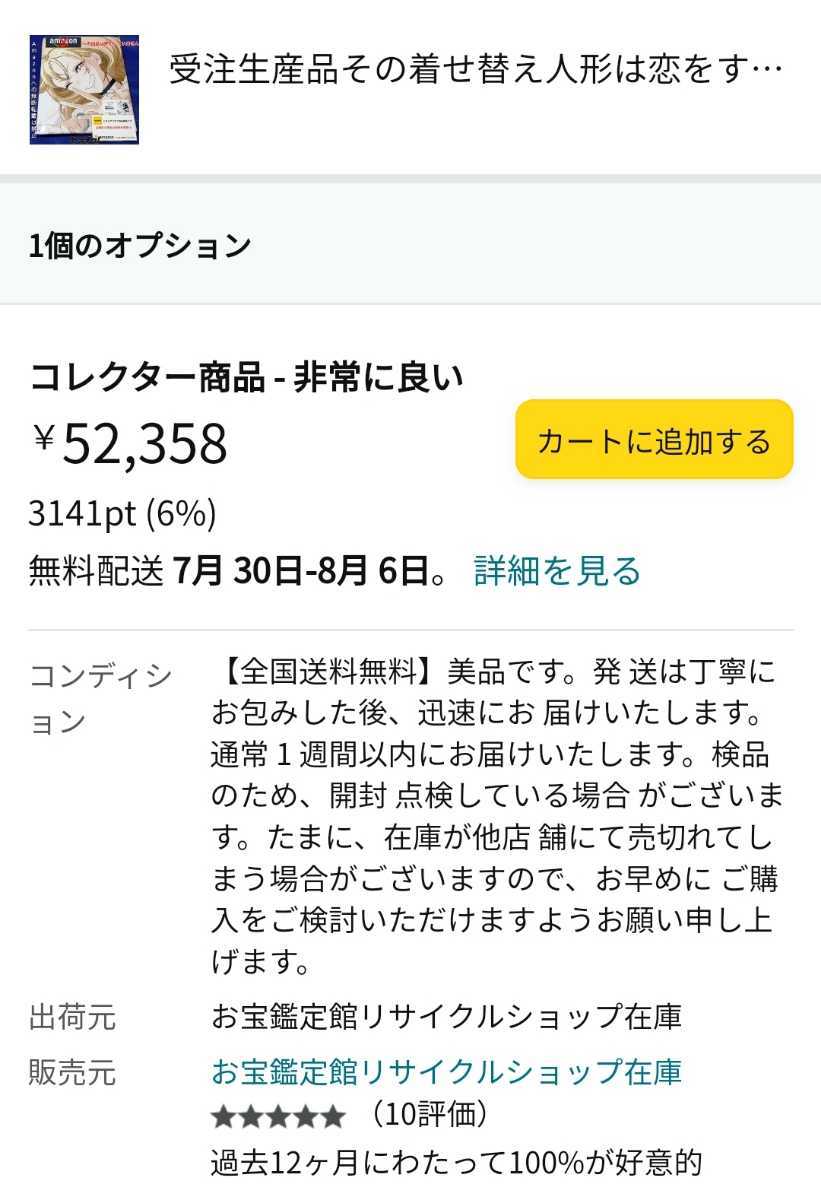Select the カートに追加する button
Screen dimensions: 821x1200
point(652,440)
